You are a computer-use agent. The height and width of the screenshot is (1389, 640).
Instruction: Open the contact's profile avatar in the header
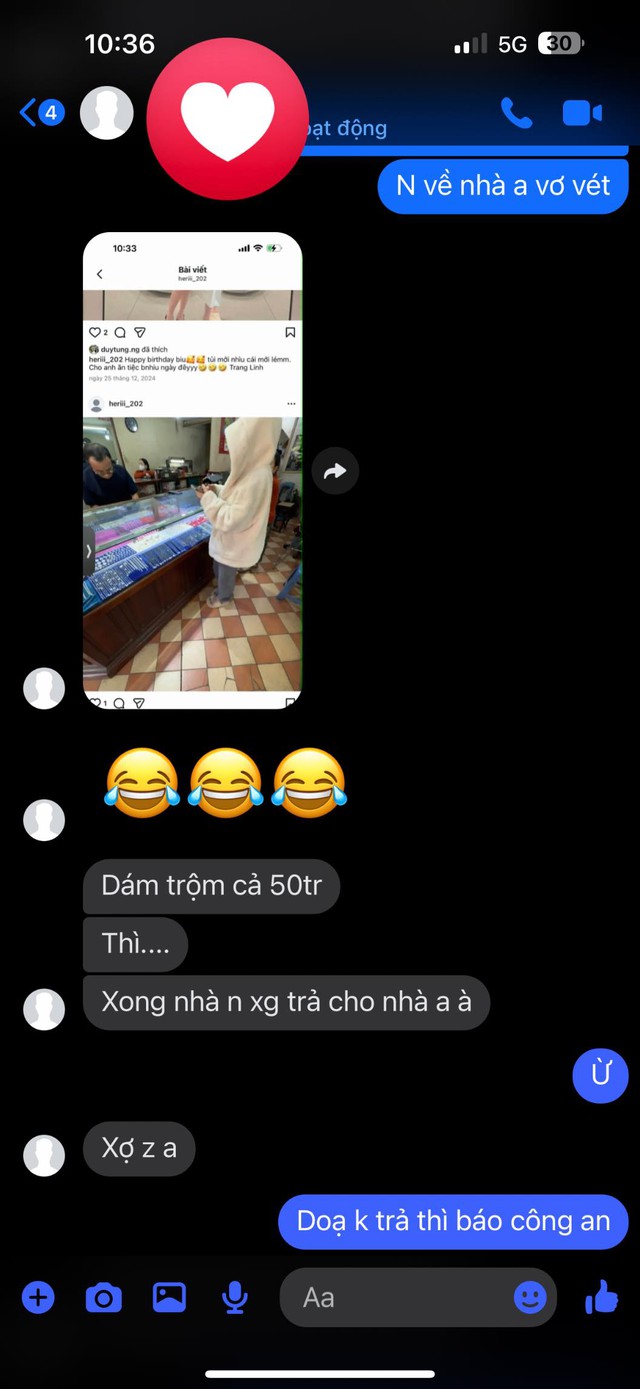pyautogui.click(x=106, y=112)
